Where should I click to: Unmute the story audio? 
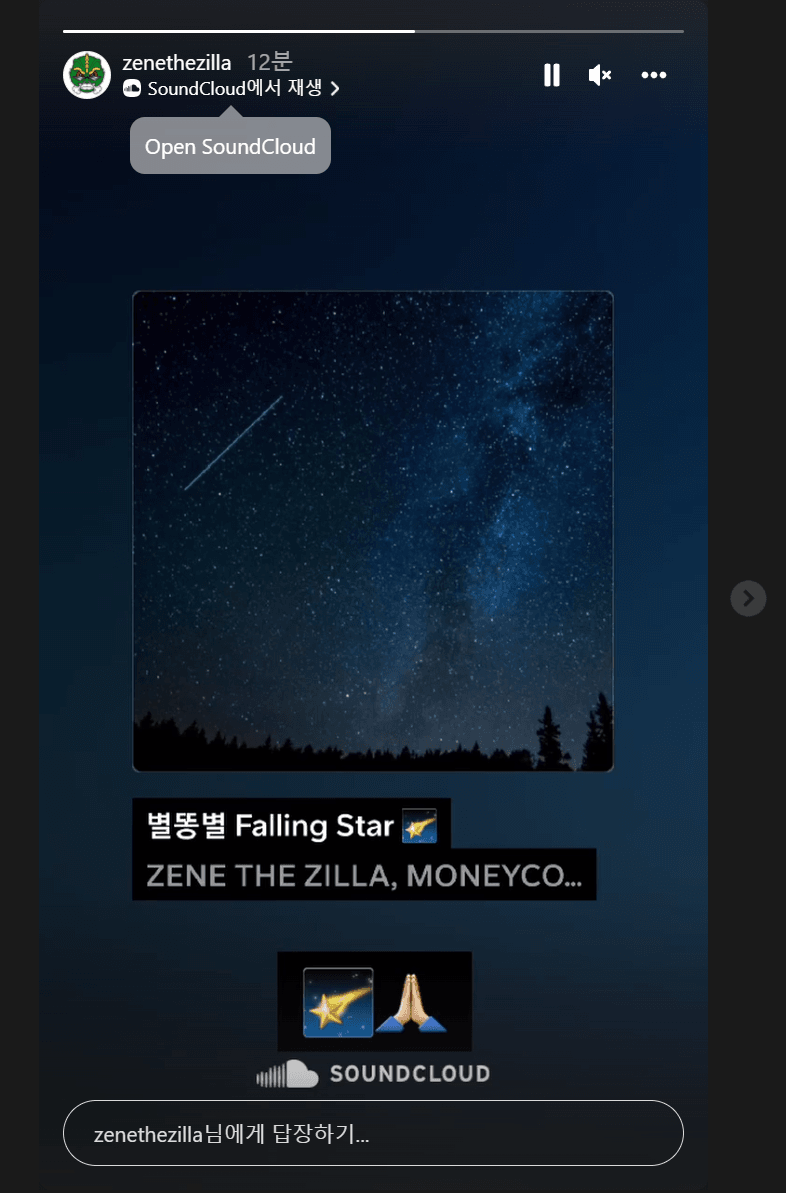599,75
